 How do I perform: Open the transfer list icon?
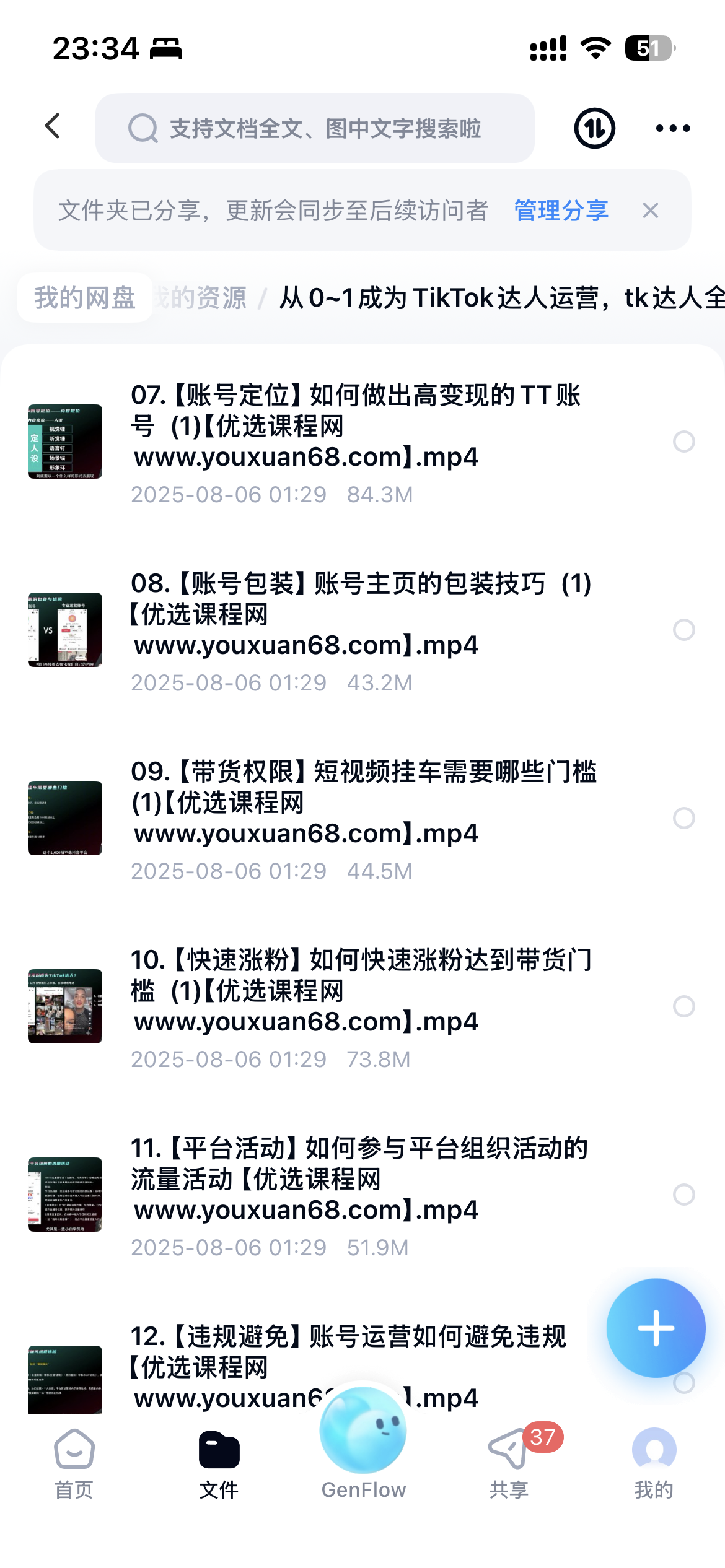(595, 128)
